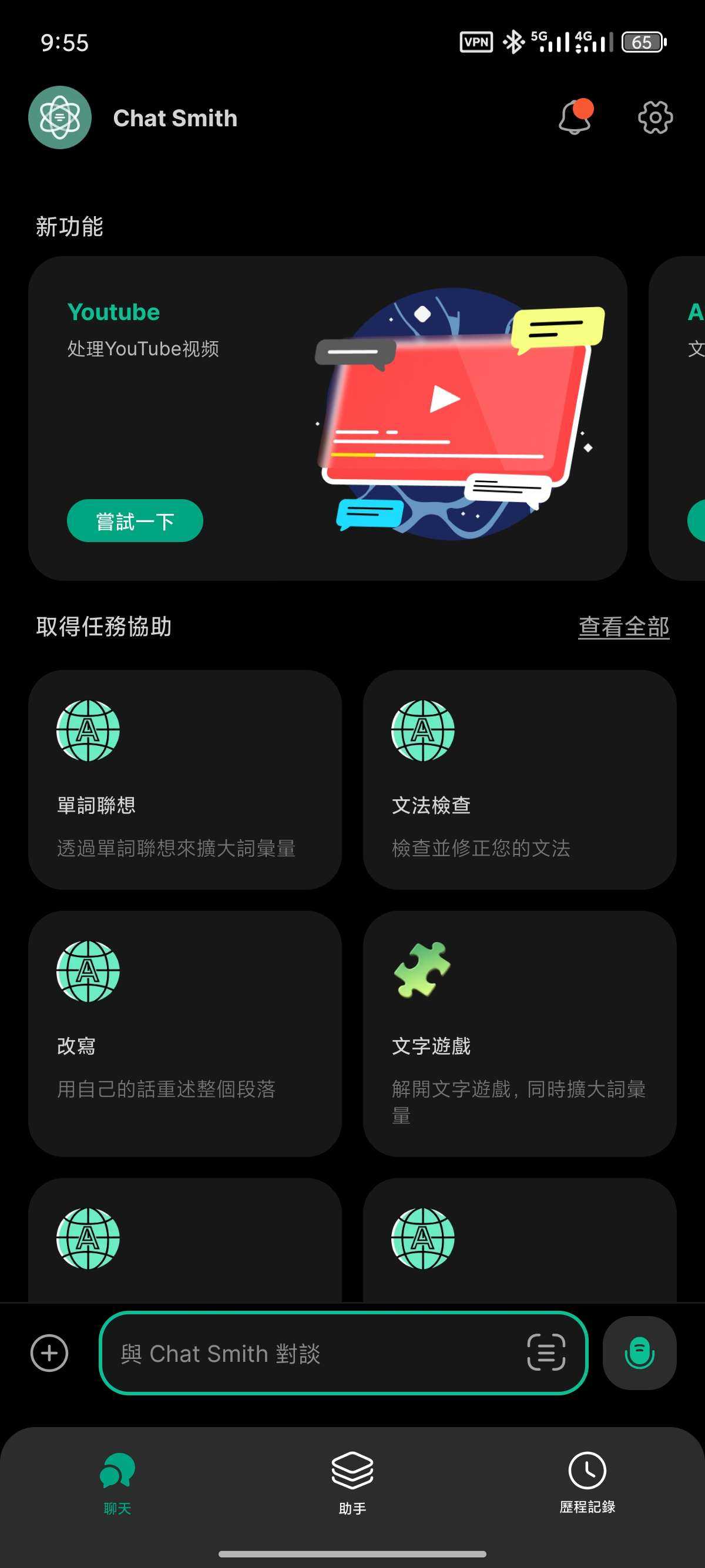Select the 改寫 task card
Screen dimensions: 705x1568
point(184,1033)
